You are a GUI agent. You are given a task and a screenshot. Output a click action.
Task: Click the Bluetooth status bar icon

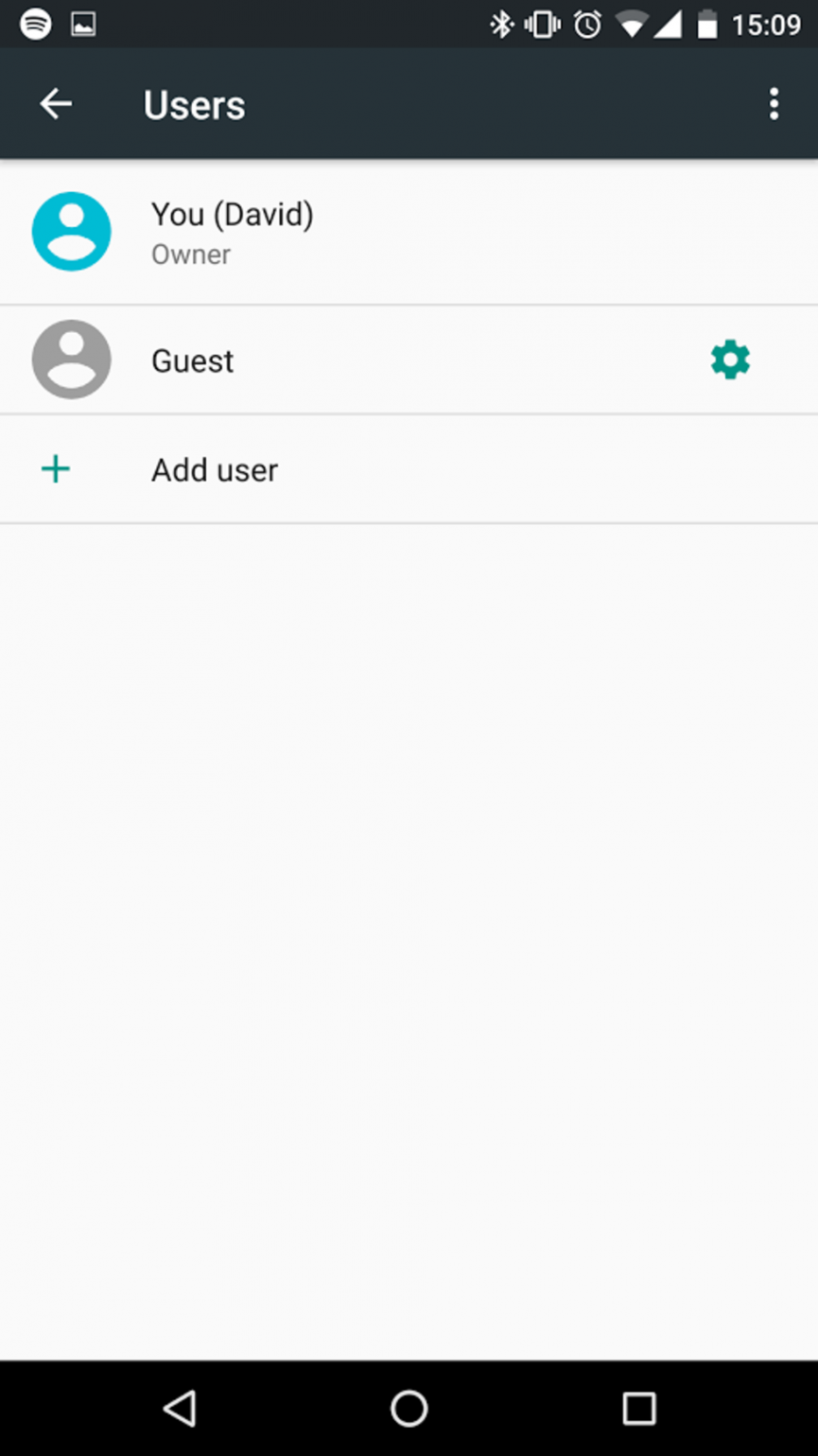click(501, 24)
